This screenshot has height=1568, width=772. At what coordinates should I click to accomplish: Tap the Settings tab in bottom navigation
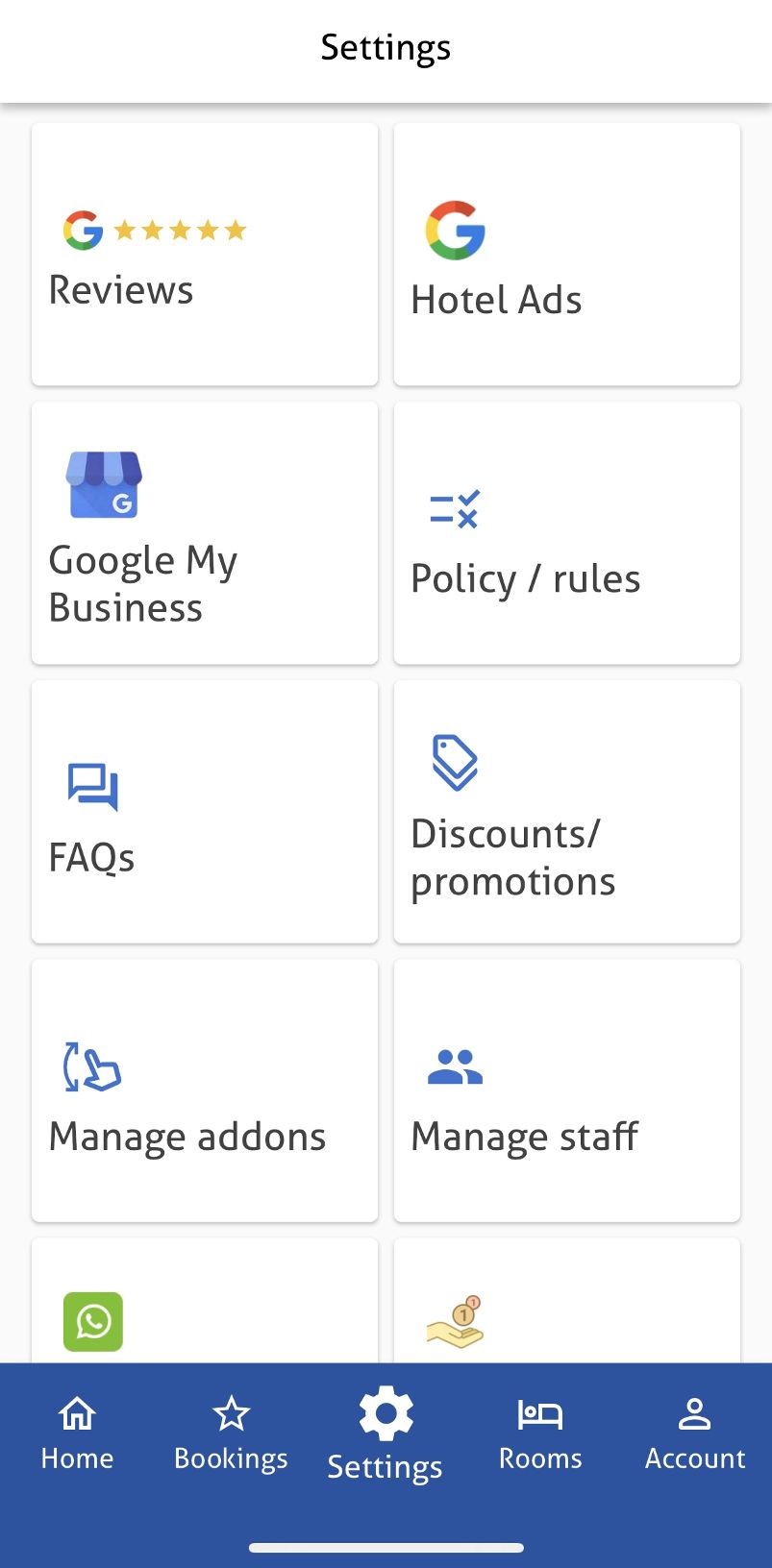click(386, 1433)
